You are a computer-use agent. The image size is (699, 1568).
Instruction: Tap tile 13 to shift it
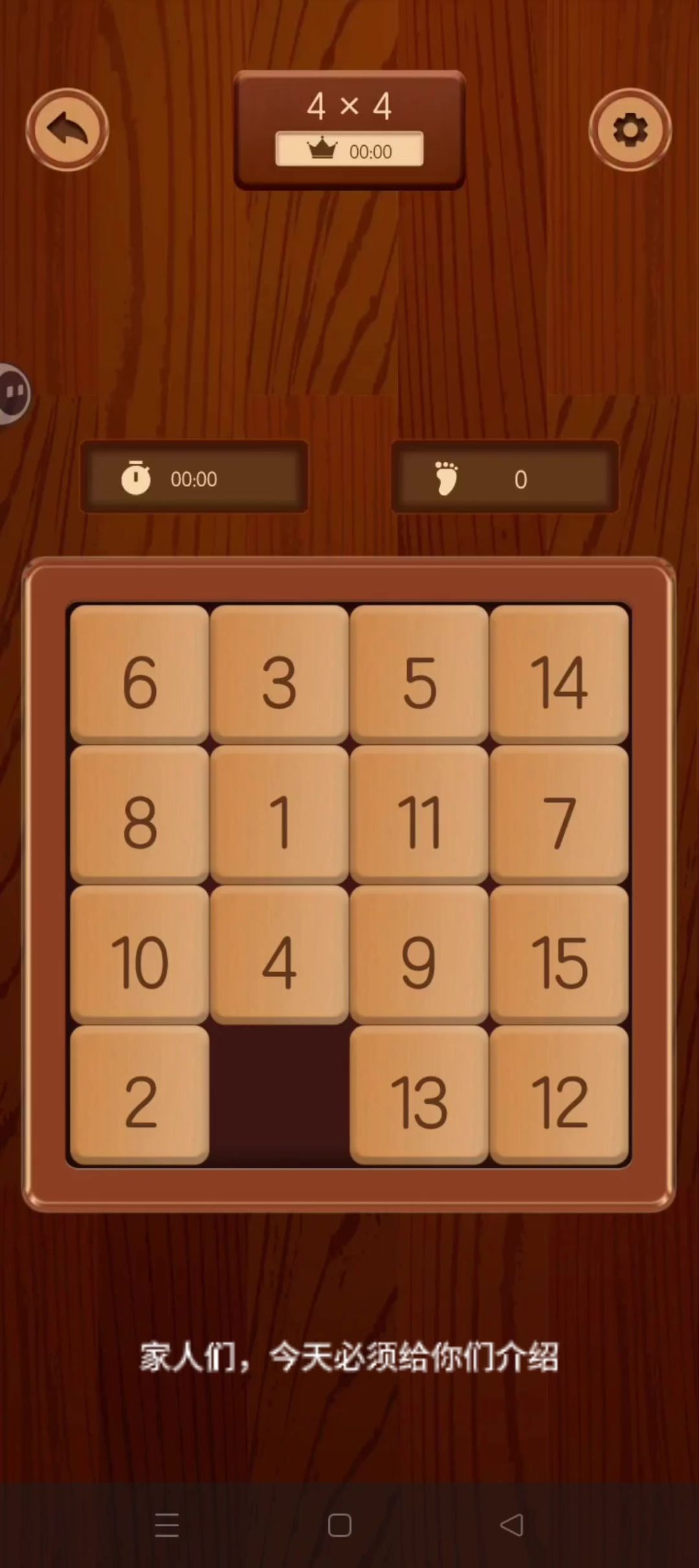[419, 1094]
